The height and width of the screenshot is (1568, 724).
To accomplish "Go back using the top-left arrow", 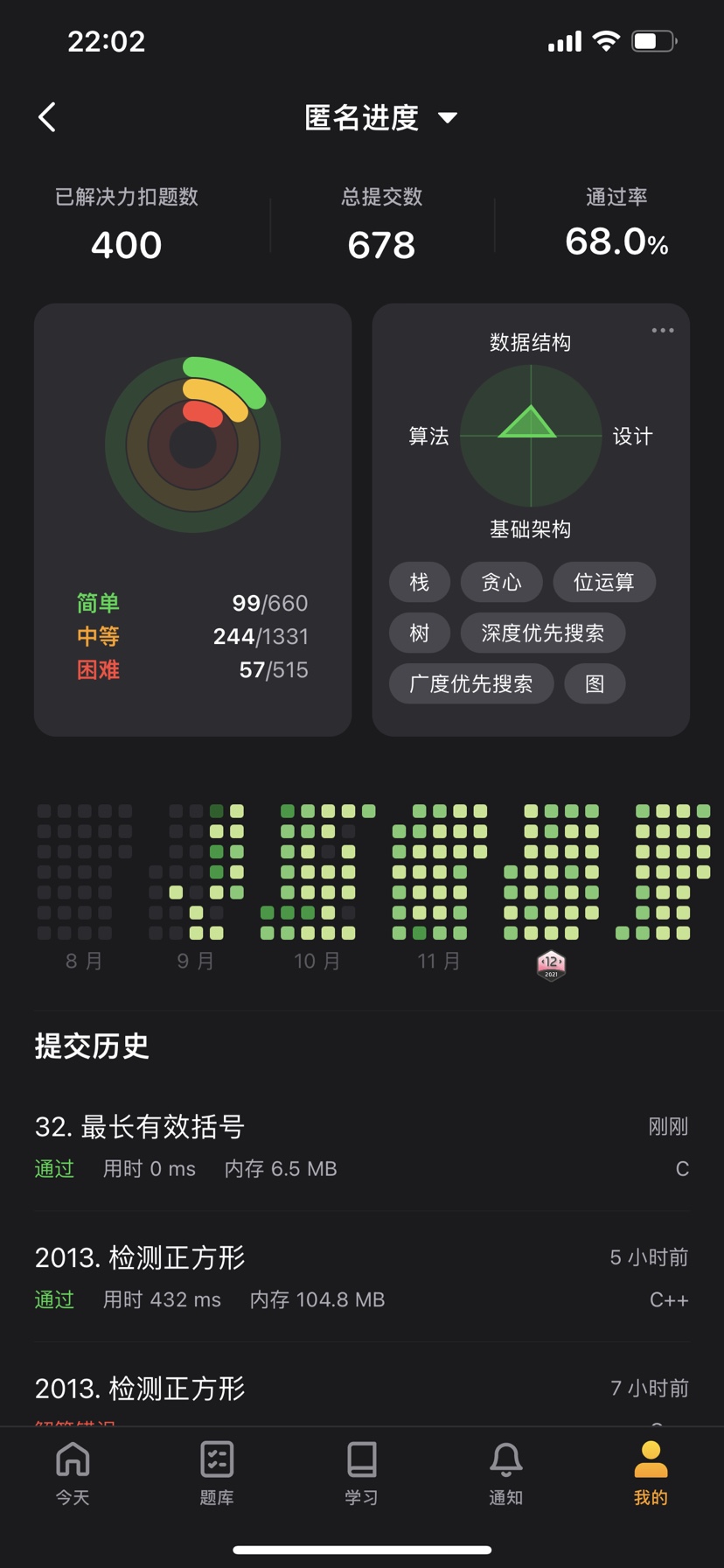I will (x=48, y=117).
